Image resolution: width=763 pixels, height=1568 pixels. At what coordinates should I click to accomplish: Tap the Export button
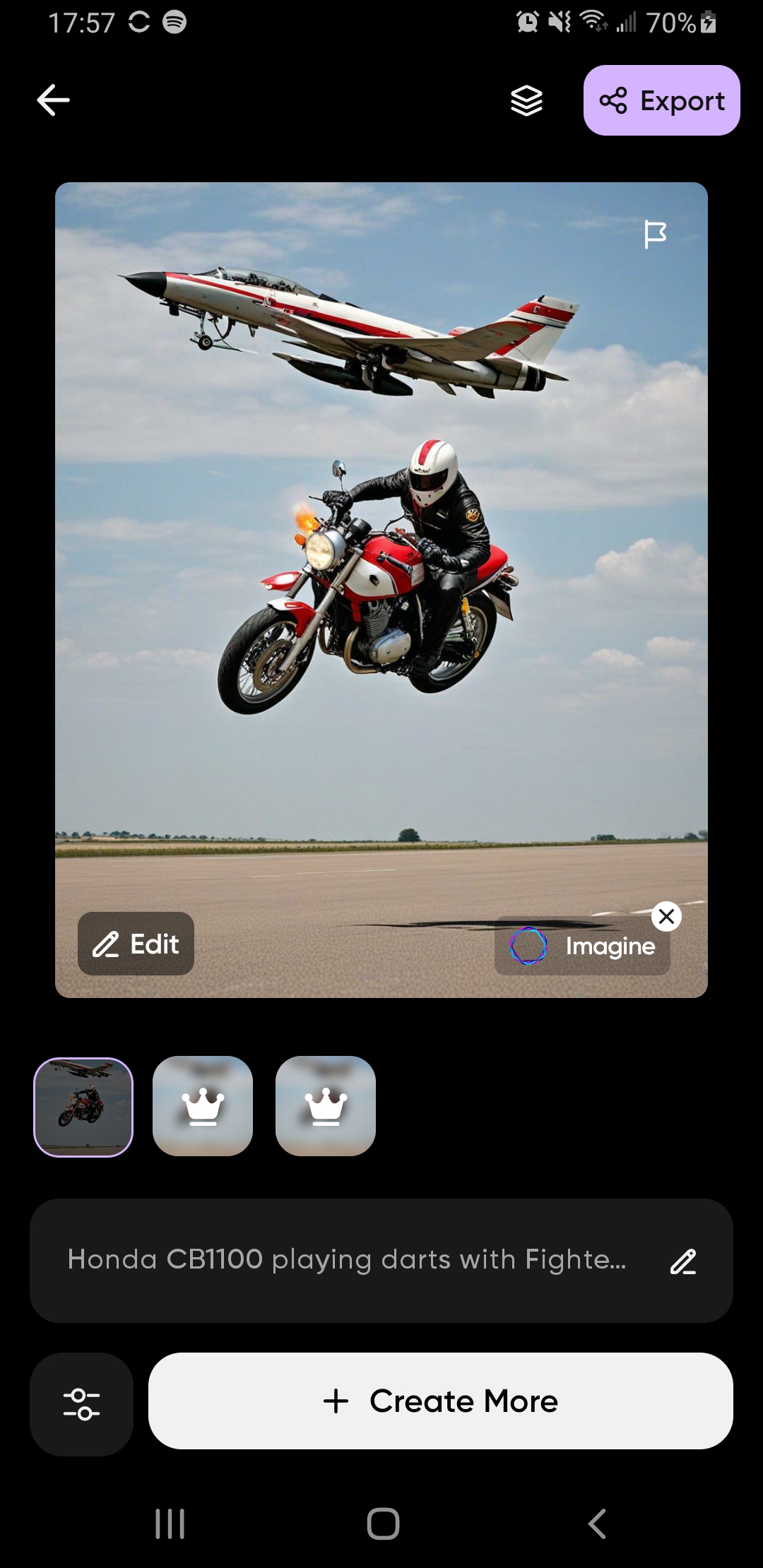(662, 100)
